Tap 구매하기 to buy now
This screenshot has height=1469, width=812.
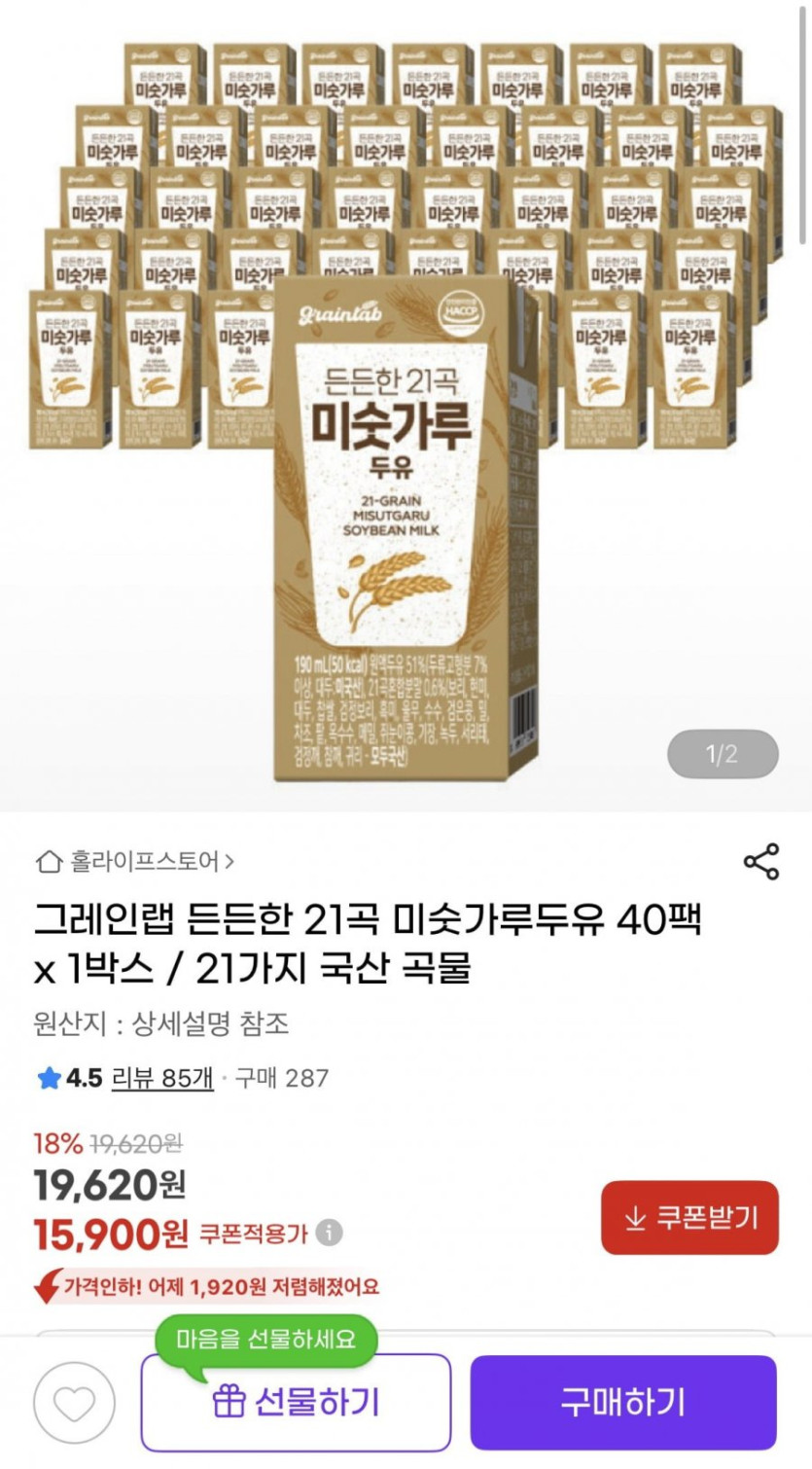coord(623,1402)
